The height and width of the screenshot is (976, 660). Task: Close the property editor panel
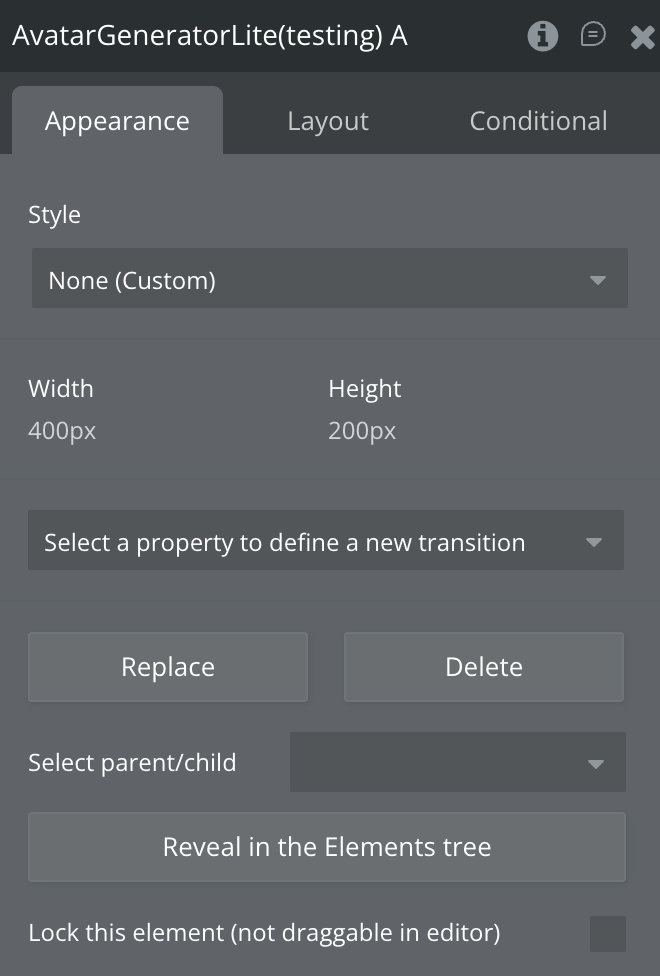tap(642, 37)
